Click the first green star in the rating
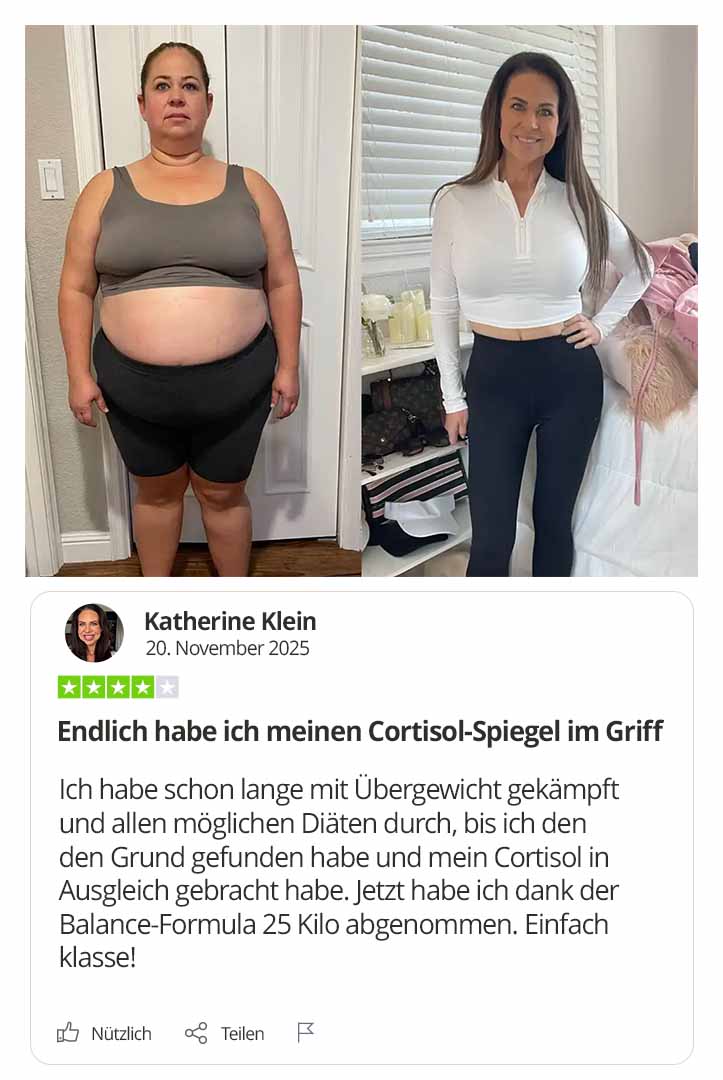Viewport: 723px width, 1080px height. (69, 687)
